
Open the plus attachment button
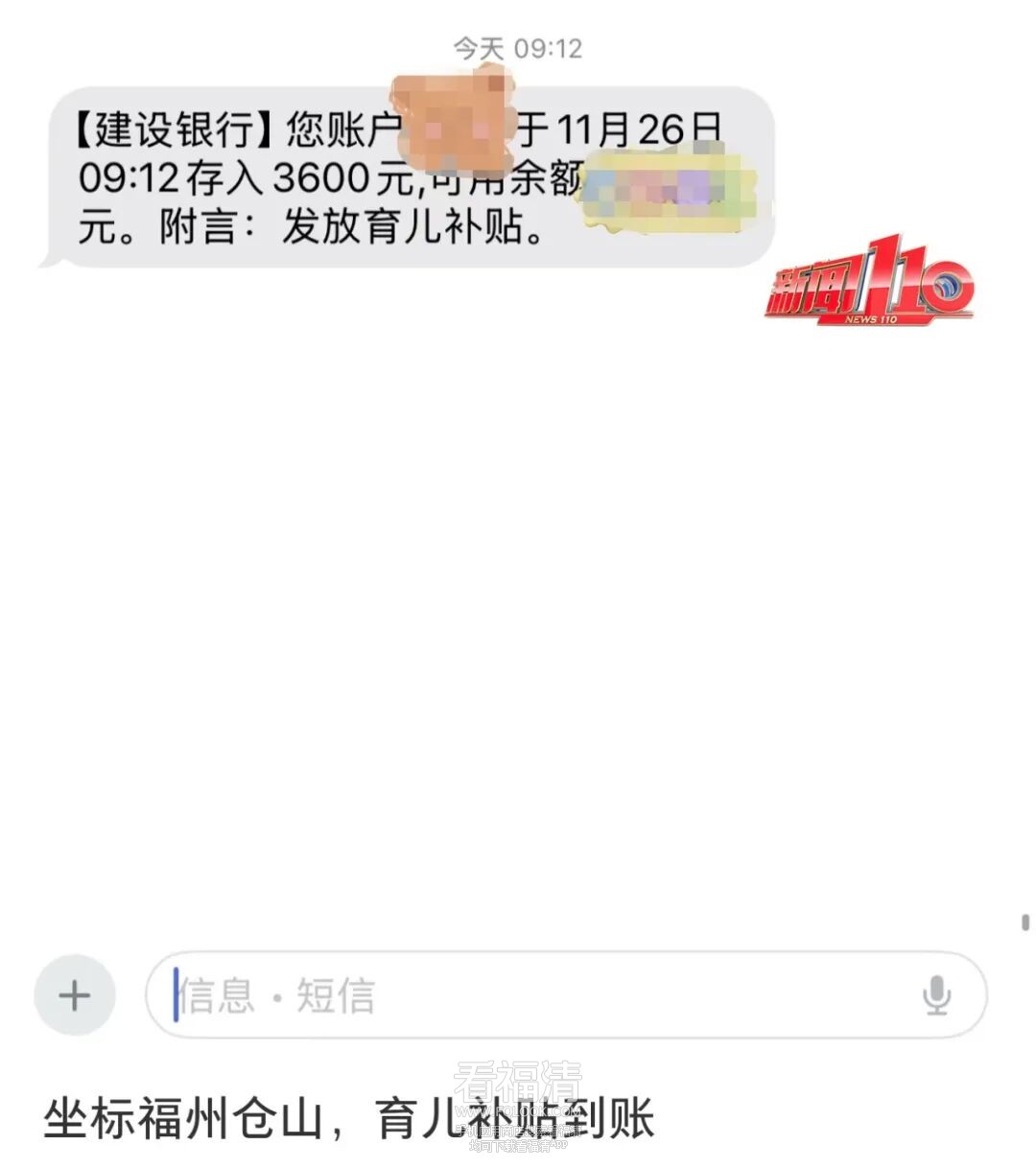point(75,995)
